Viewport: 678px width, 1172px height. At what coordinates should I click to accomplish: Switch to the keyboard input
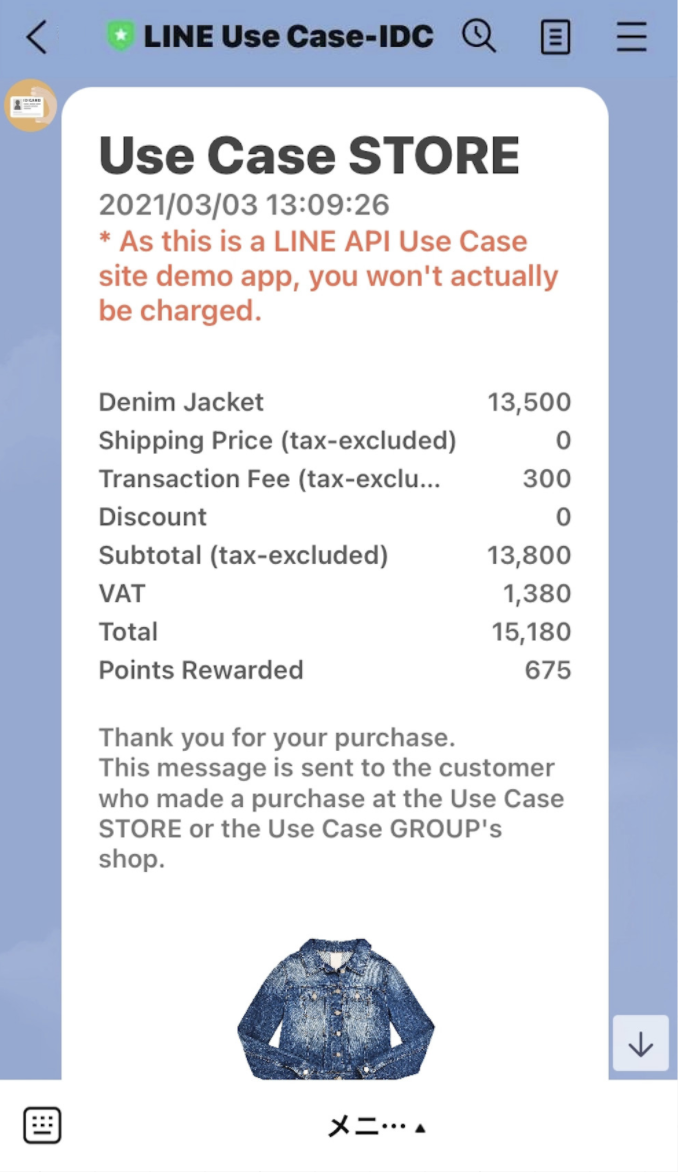(x=42, y=1126)
